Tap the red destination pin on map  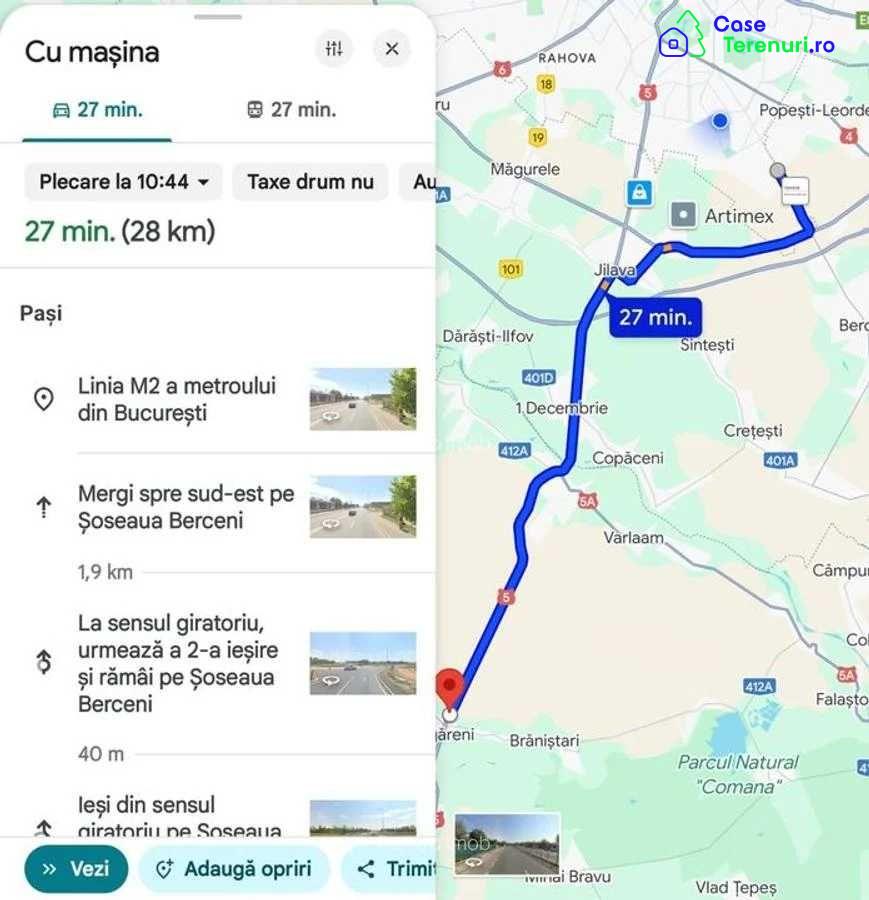pos(450,689)
